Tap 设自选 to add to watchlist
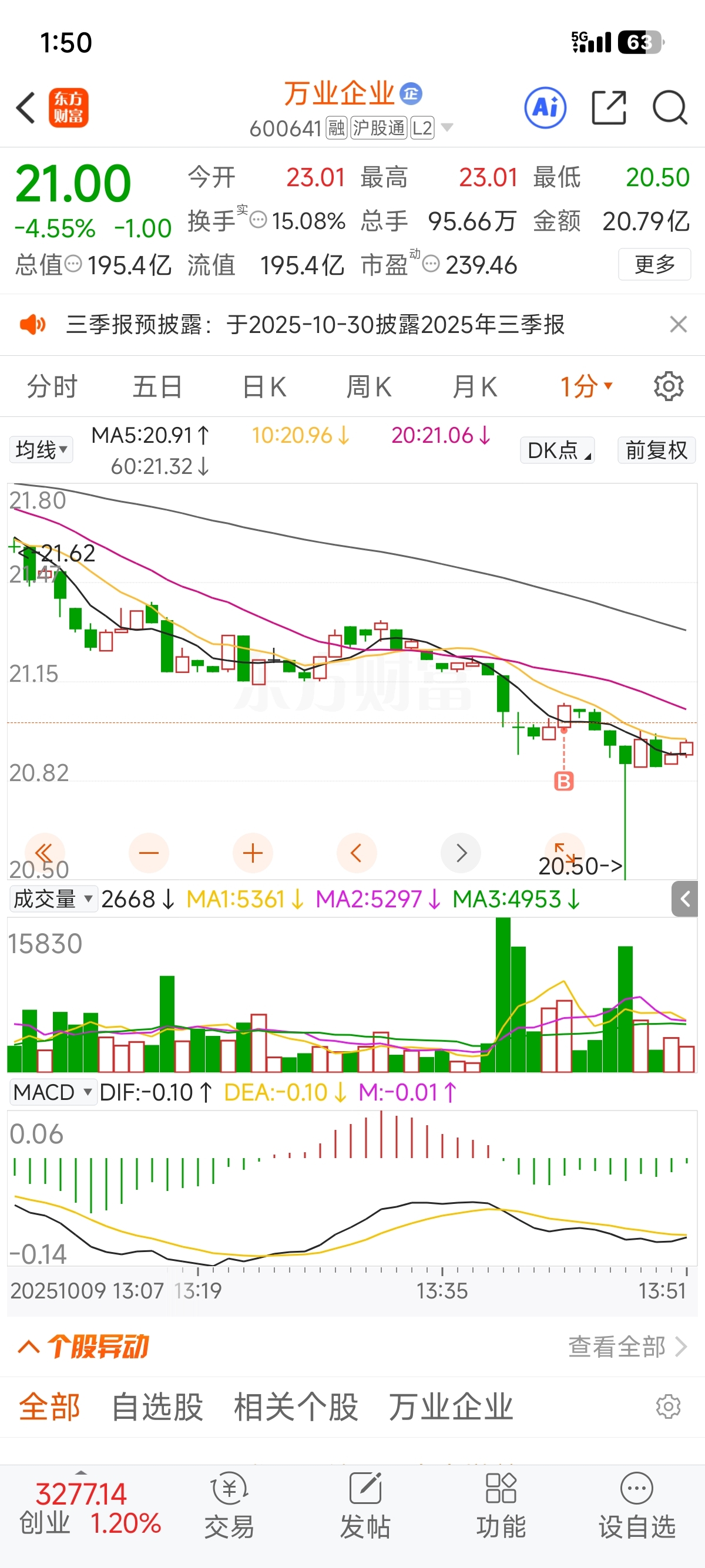This screenshot has height=1568, width=705. pos(637,1506)
